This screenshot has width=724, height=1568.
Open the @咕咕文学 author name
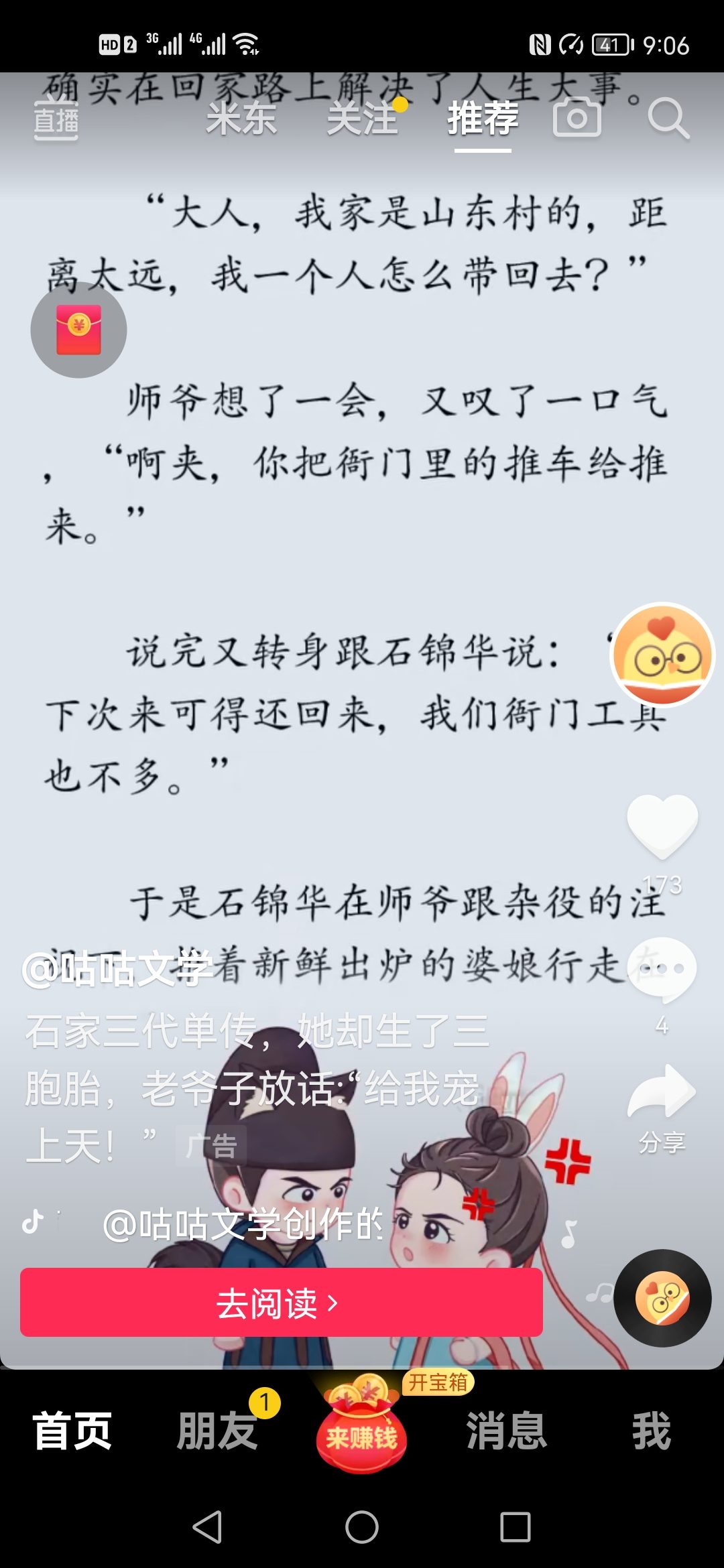point(117,970)
